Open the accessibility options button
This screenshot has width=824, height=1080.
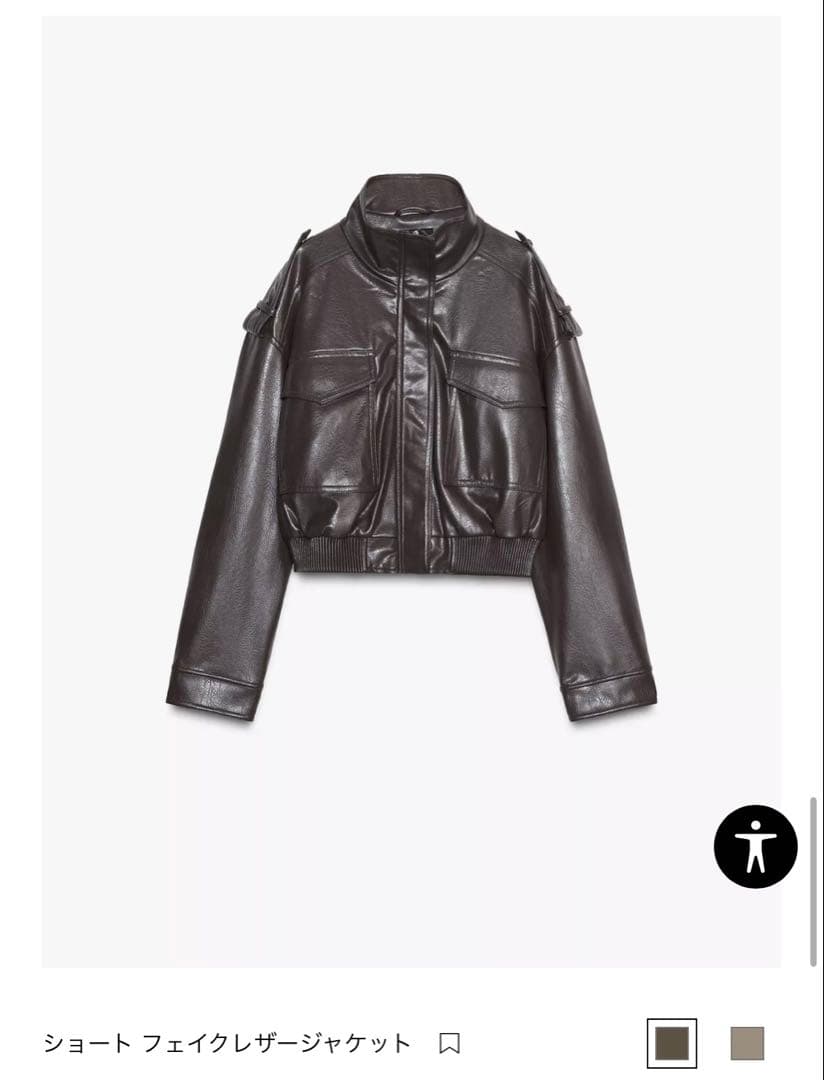(755, 847)
